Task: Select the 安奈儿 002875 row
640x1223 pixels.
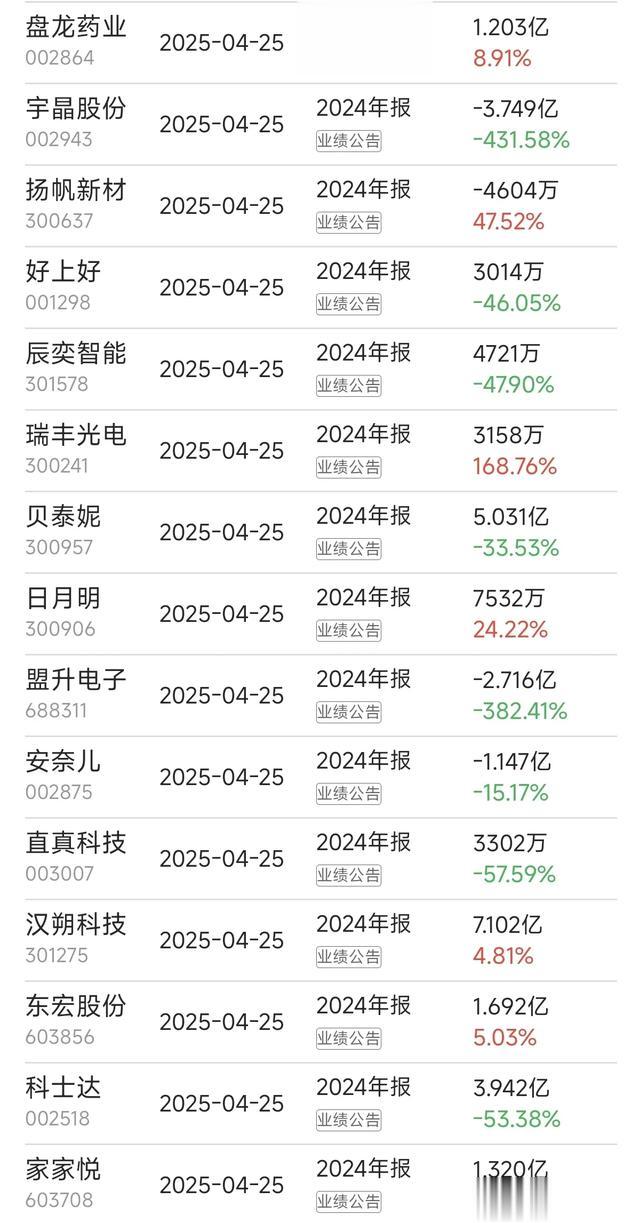Action: [320, 778]
